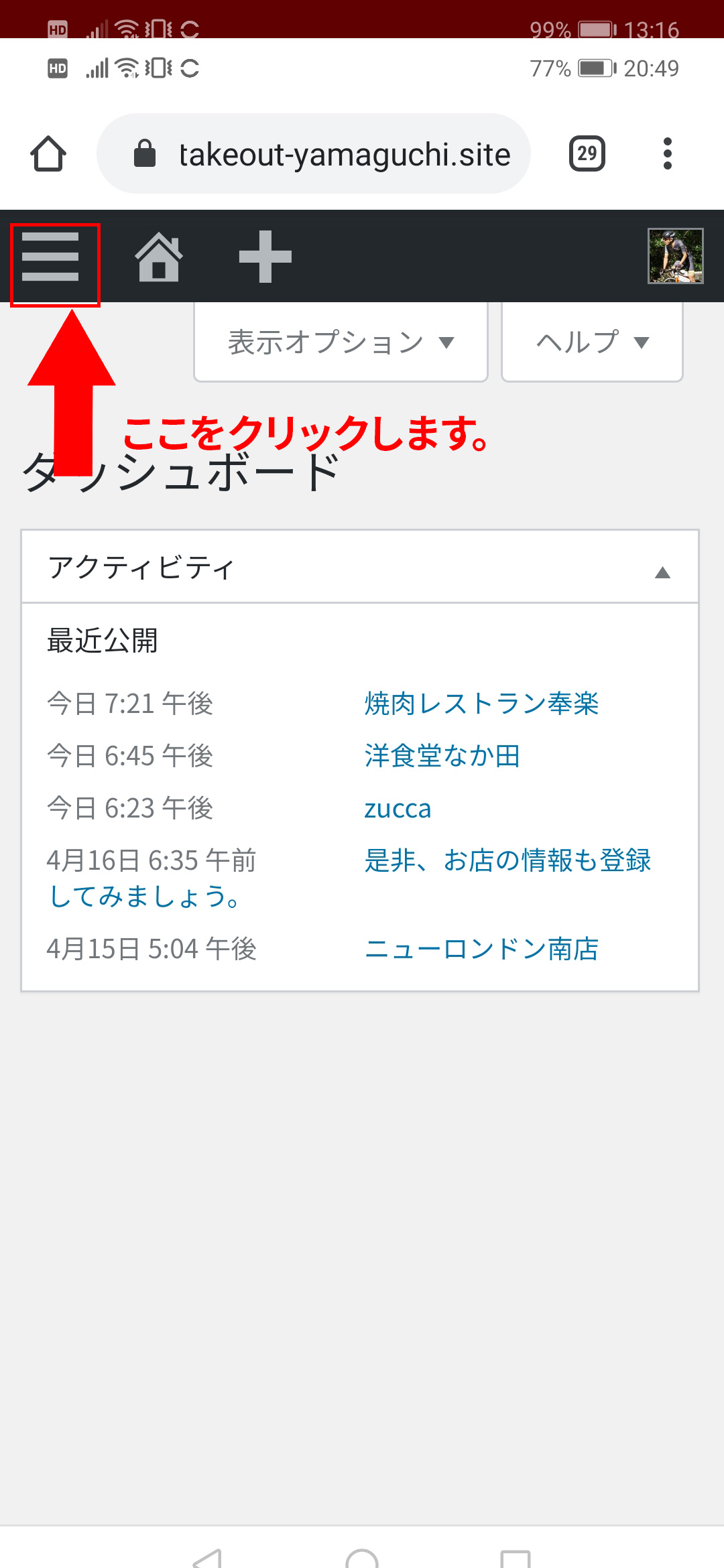The image size is (724, 1568).
Task: Expand the 表示オプション dropdown
Action: point(341,342)
